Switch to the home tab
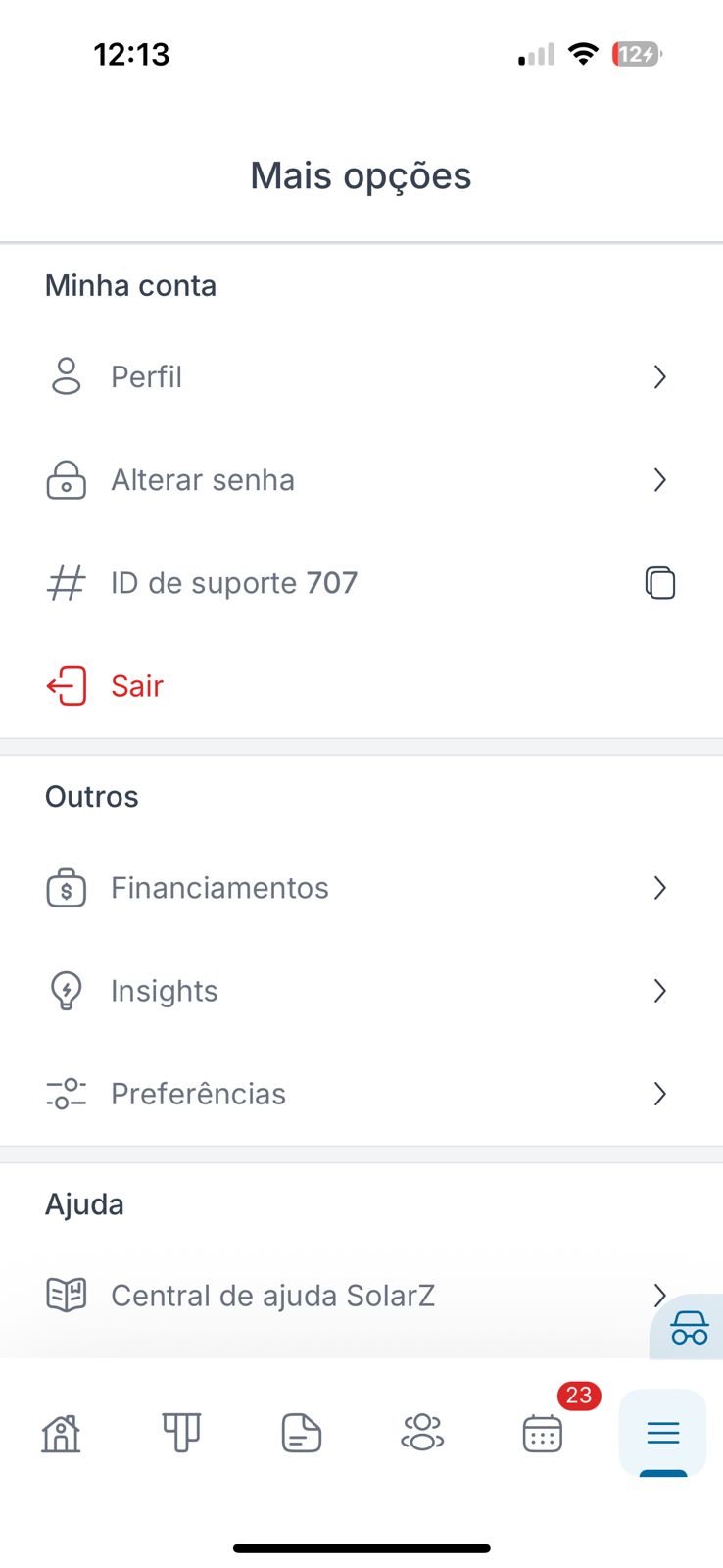 point(61,1434)
